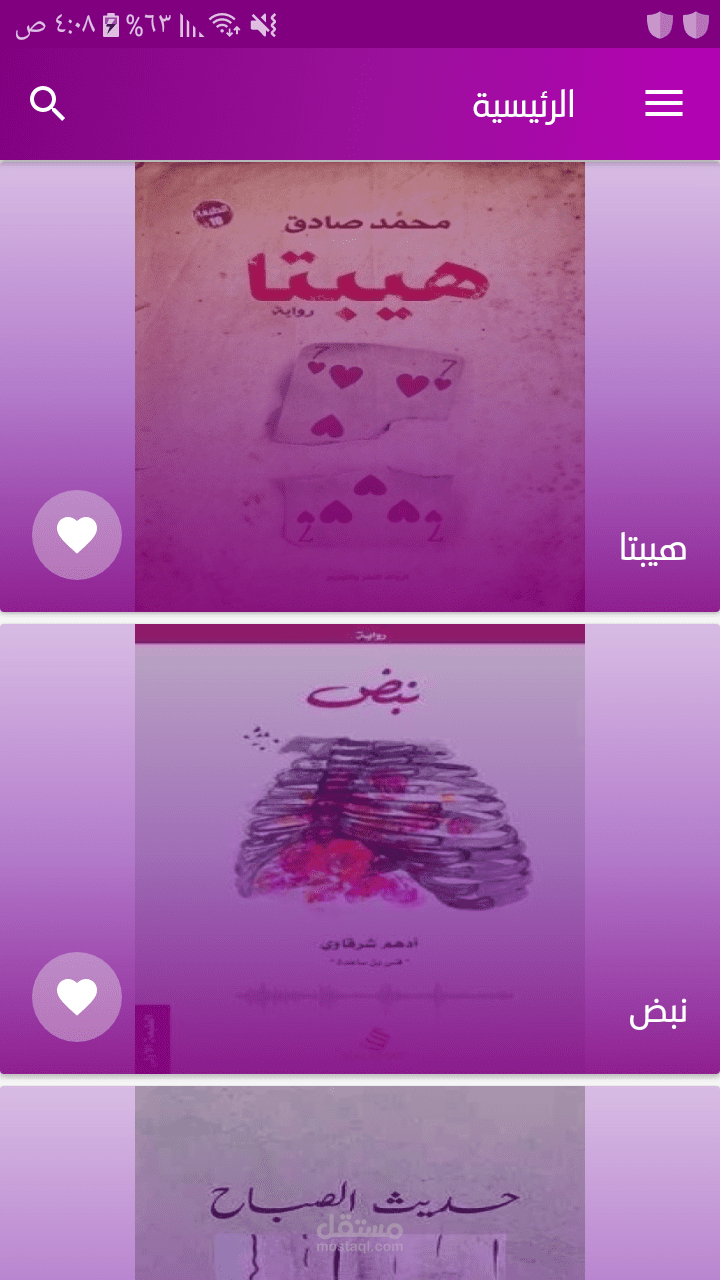Open the hamburger navigation drawer menu

point(664,104)
